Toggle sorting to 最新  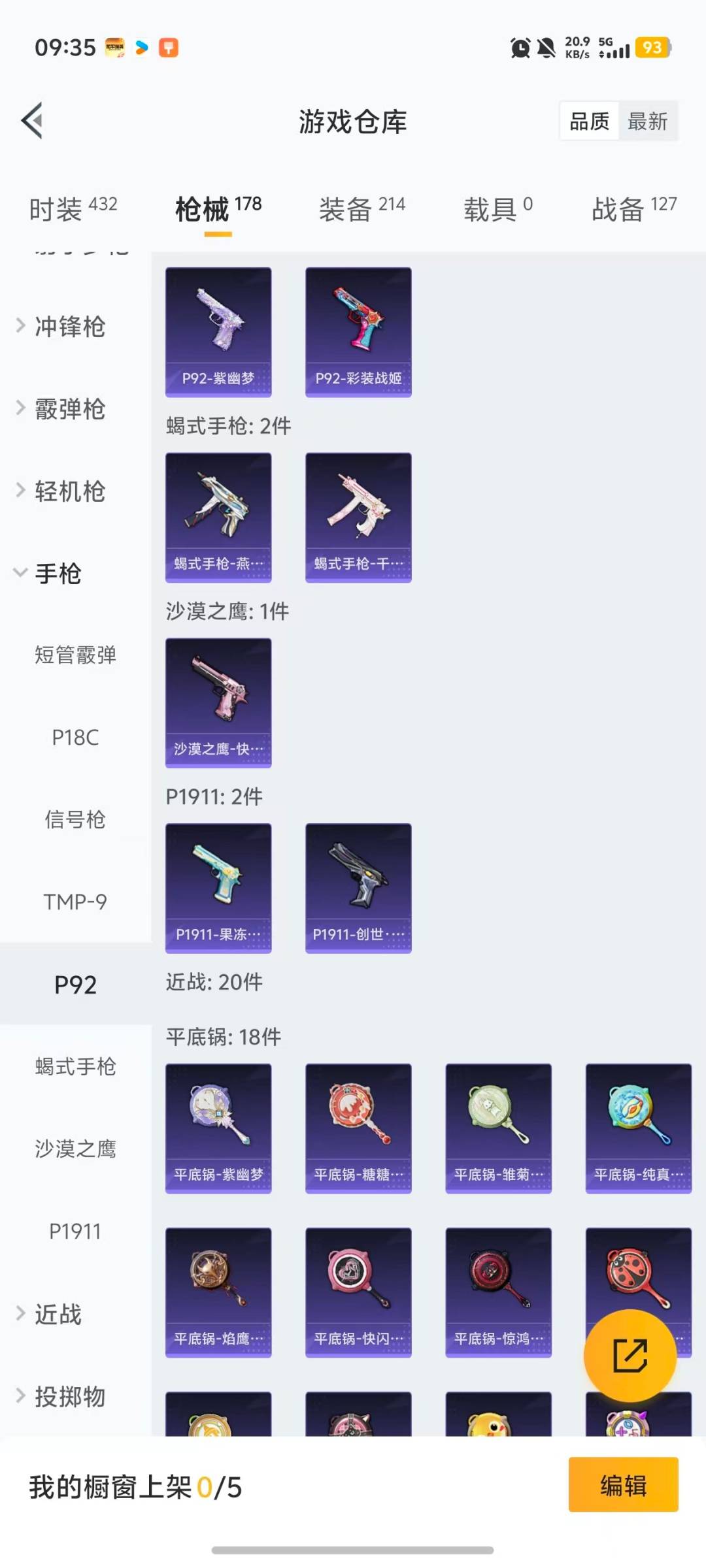click(647, 122)
